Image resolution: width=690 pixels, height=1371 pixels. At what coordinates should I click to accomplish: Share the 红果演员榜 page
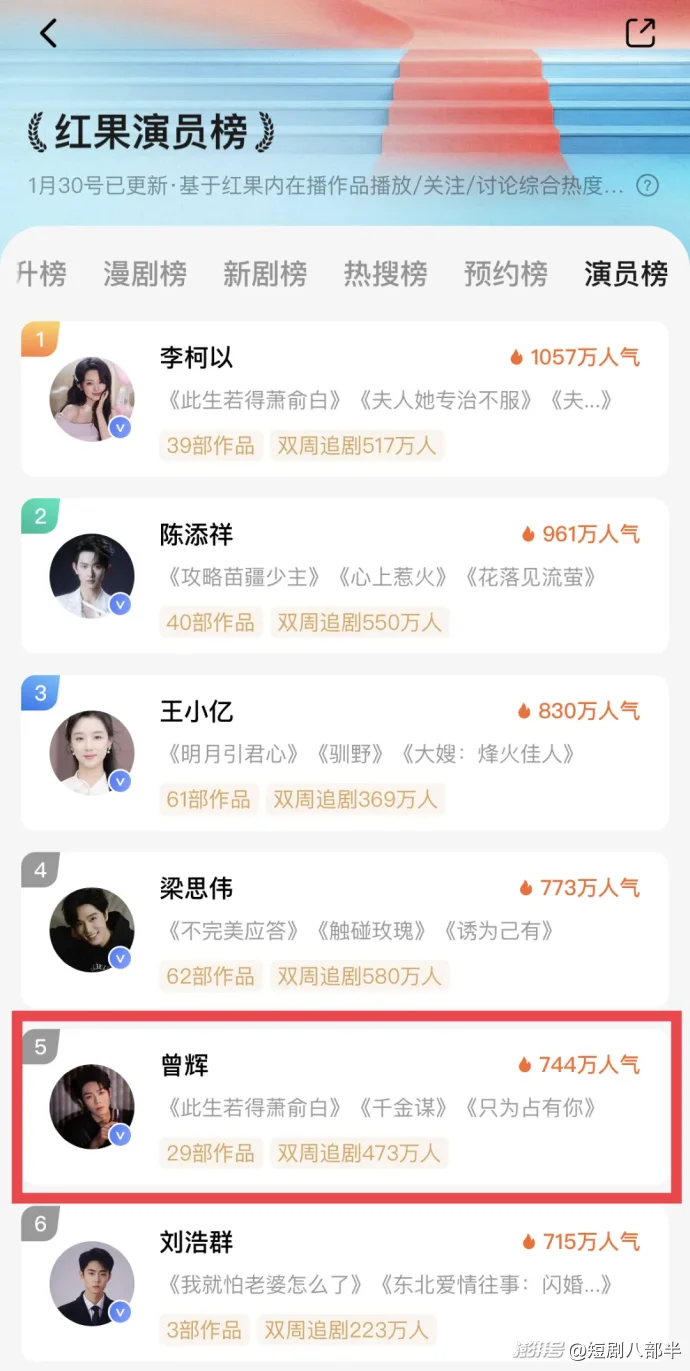coord(640,33)
